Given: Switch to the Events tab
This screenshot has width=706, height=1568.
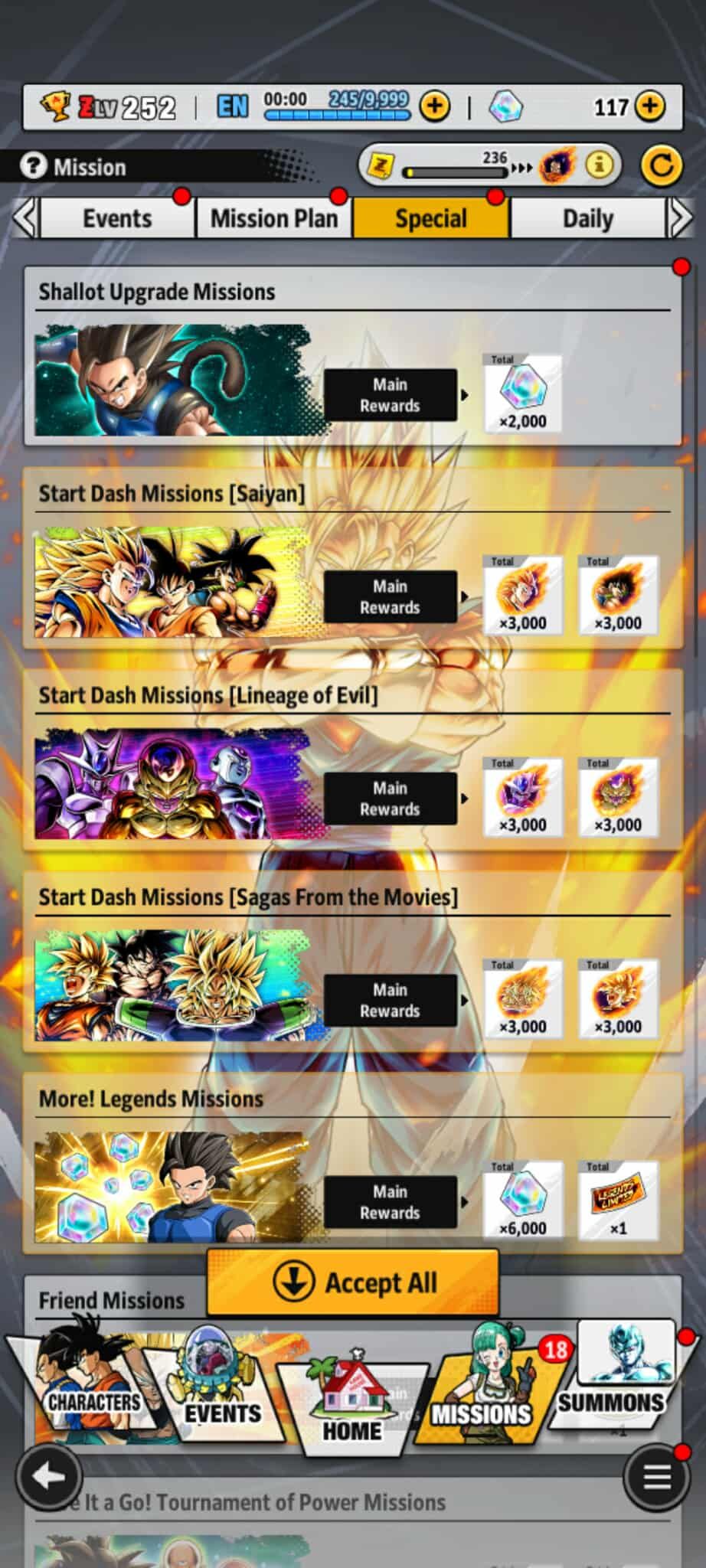Looking at the screenshot, I should [x=117, y=219].
